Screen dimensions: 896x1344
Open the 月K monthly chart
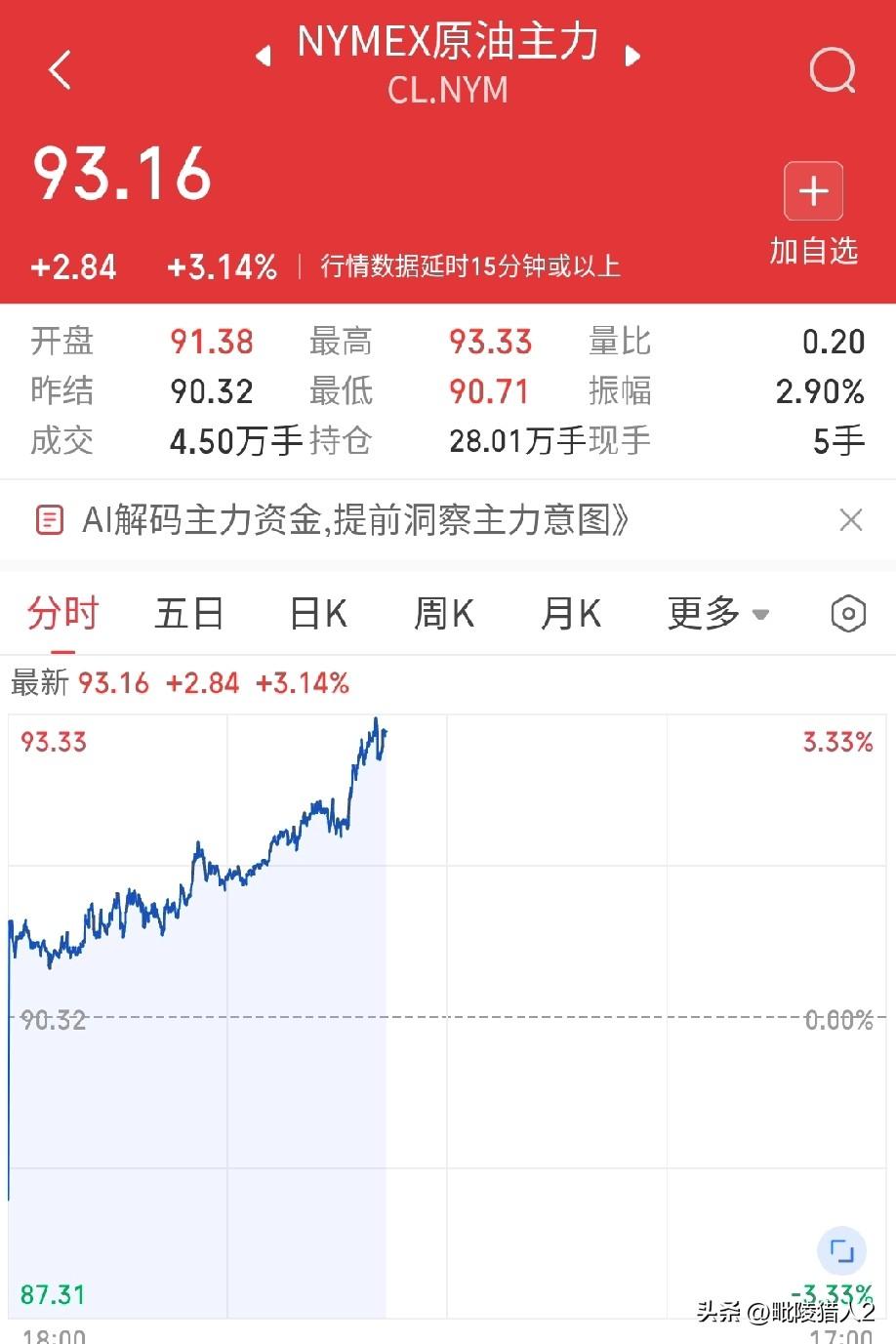(570, 613)
